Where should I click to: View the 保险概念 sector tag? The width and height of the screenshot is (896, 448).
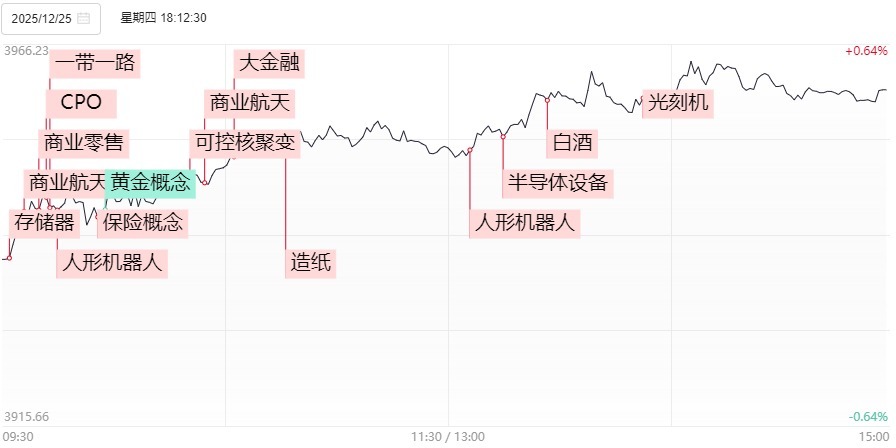pos(143,222)
